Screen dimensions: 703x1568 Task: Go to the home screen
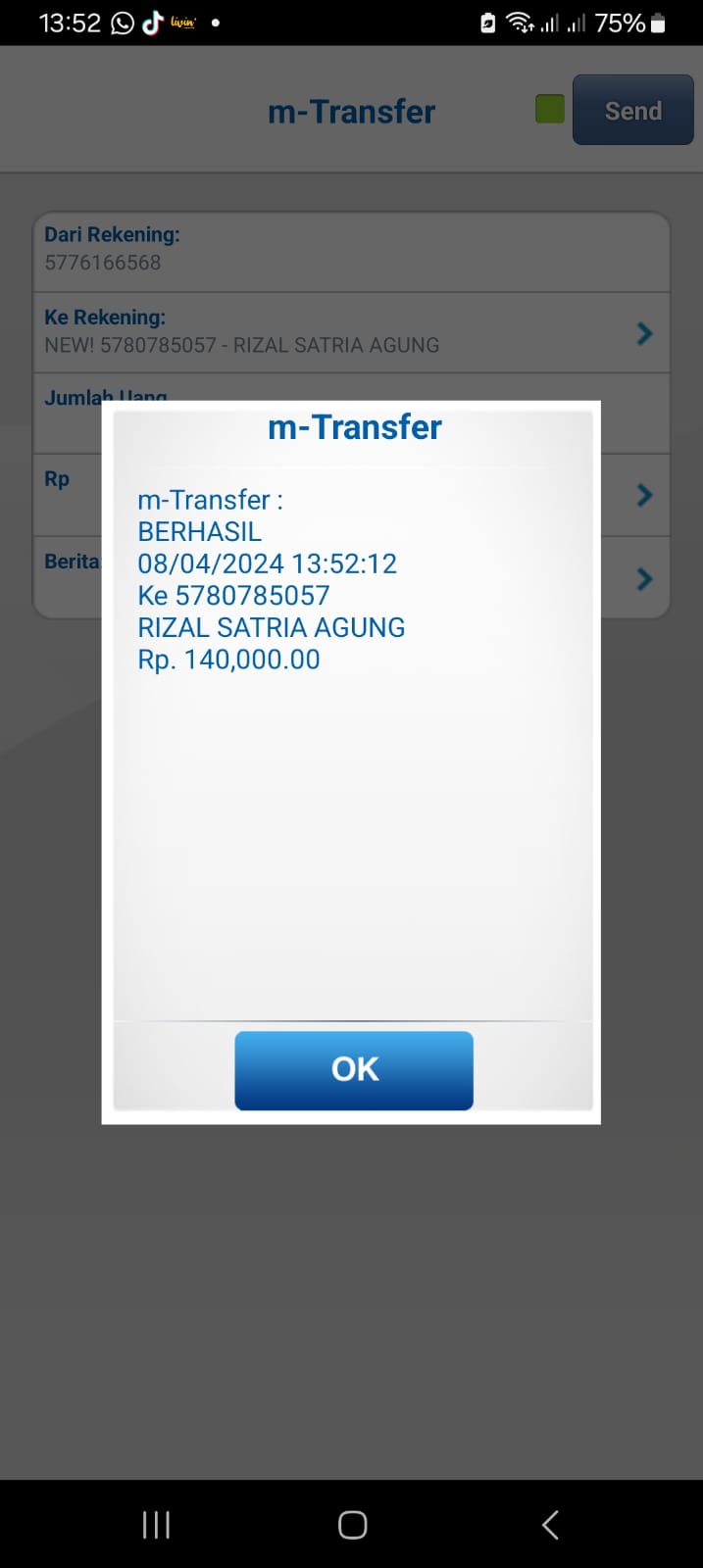click(x=352, y=1524)
